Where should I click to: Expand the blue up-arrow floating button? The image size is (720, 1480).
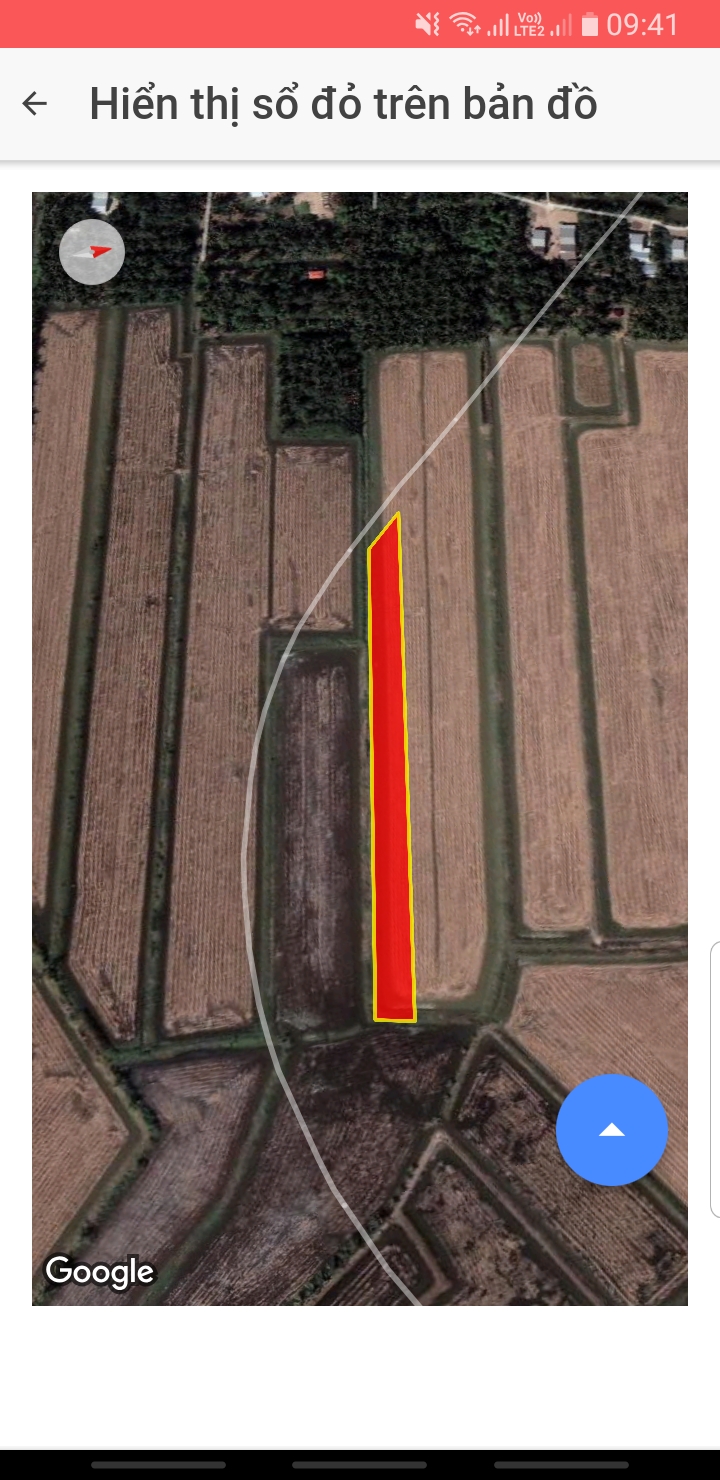612,1130
